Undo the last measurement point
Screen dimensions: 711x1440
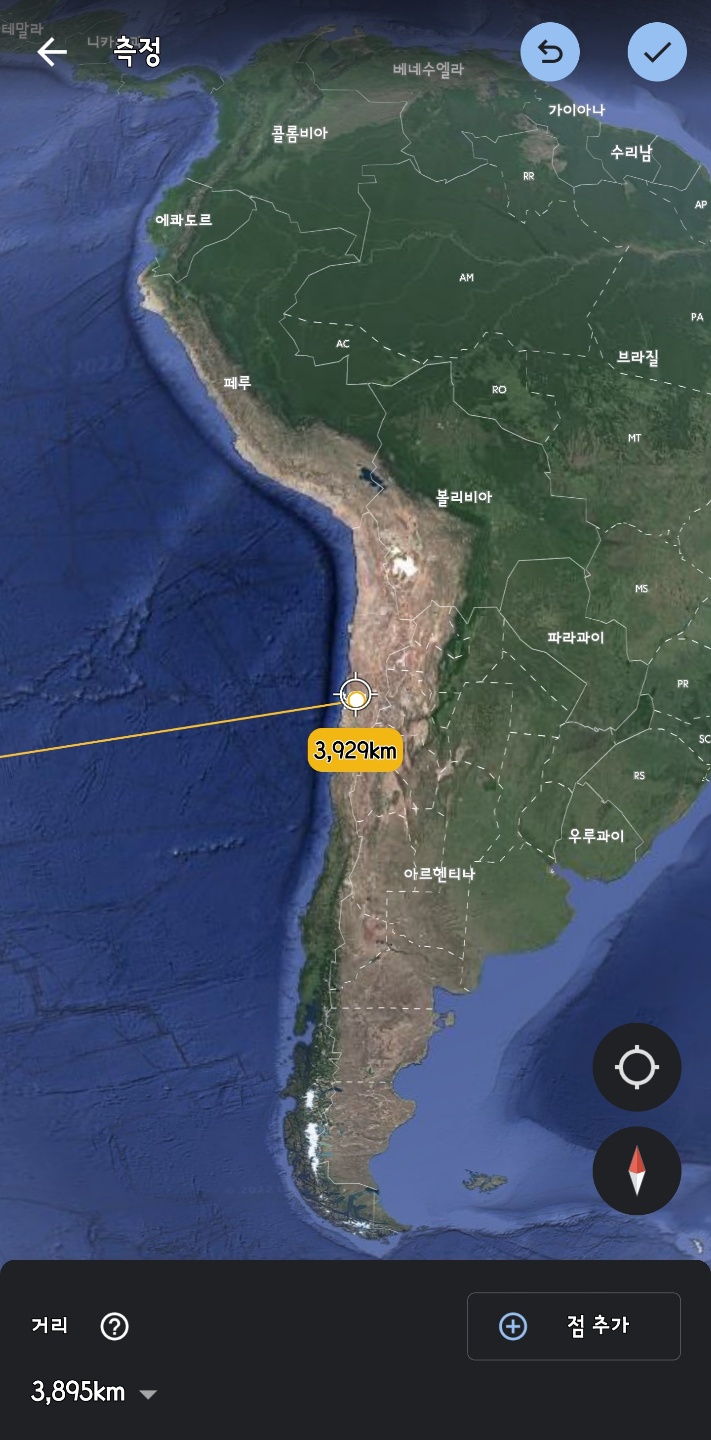550,52
